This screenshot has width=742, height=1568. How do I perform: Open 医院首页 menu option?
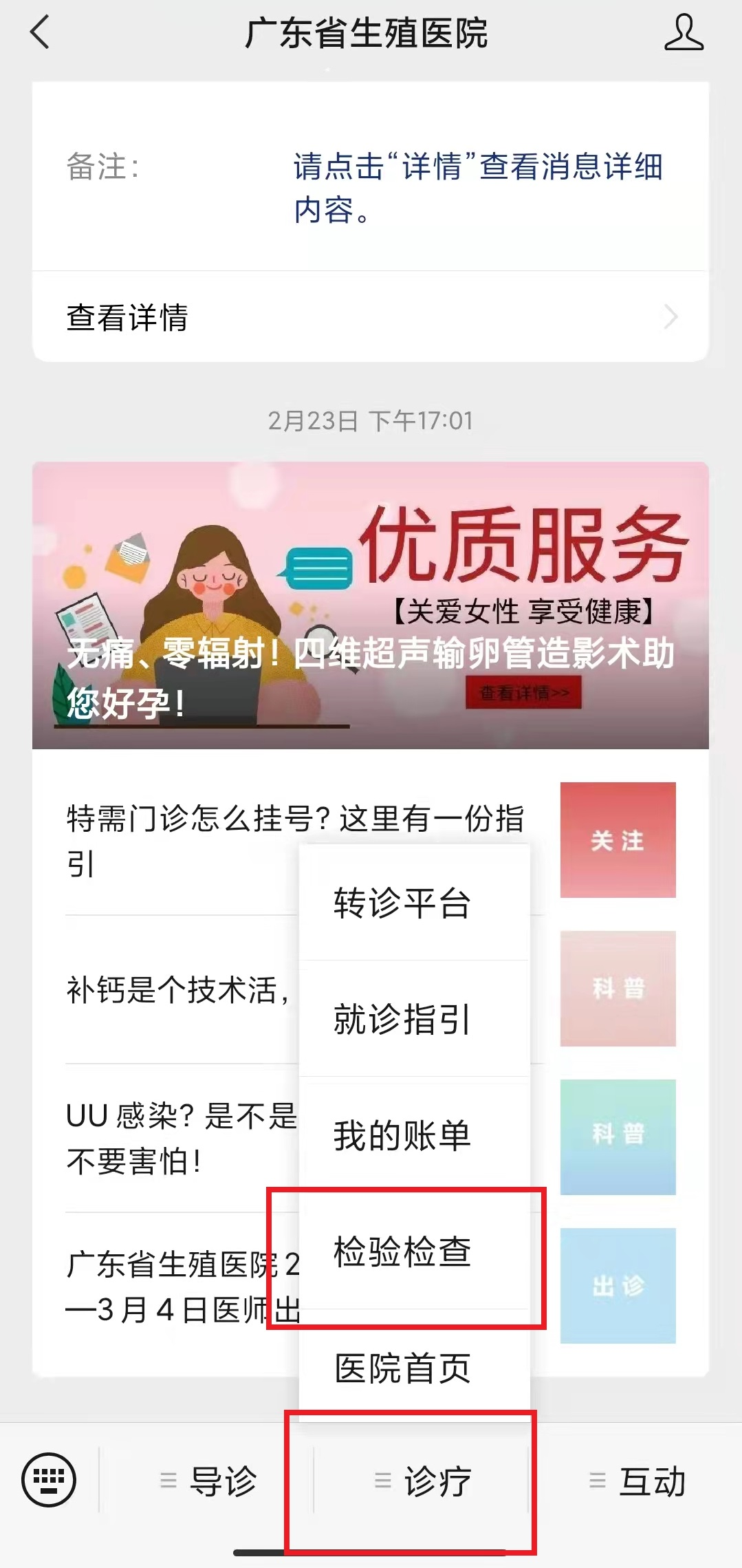(403, 1368)
